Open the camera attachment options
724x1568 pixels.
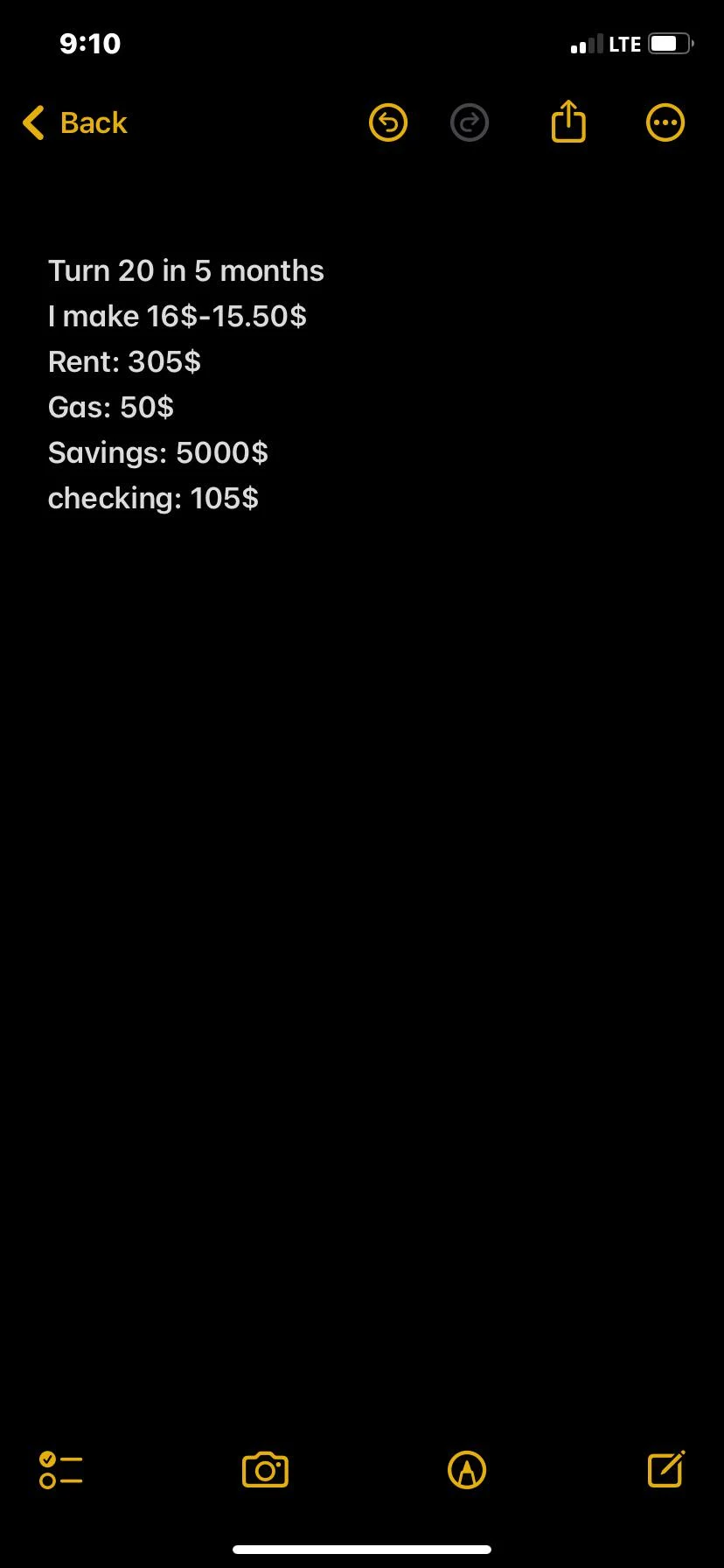pos(265,1470)
